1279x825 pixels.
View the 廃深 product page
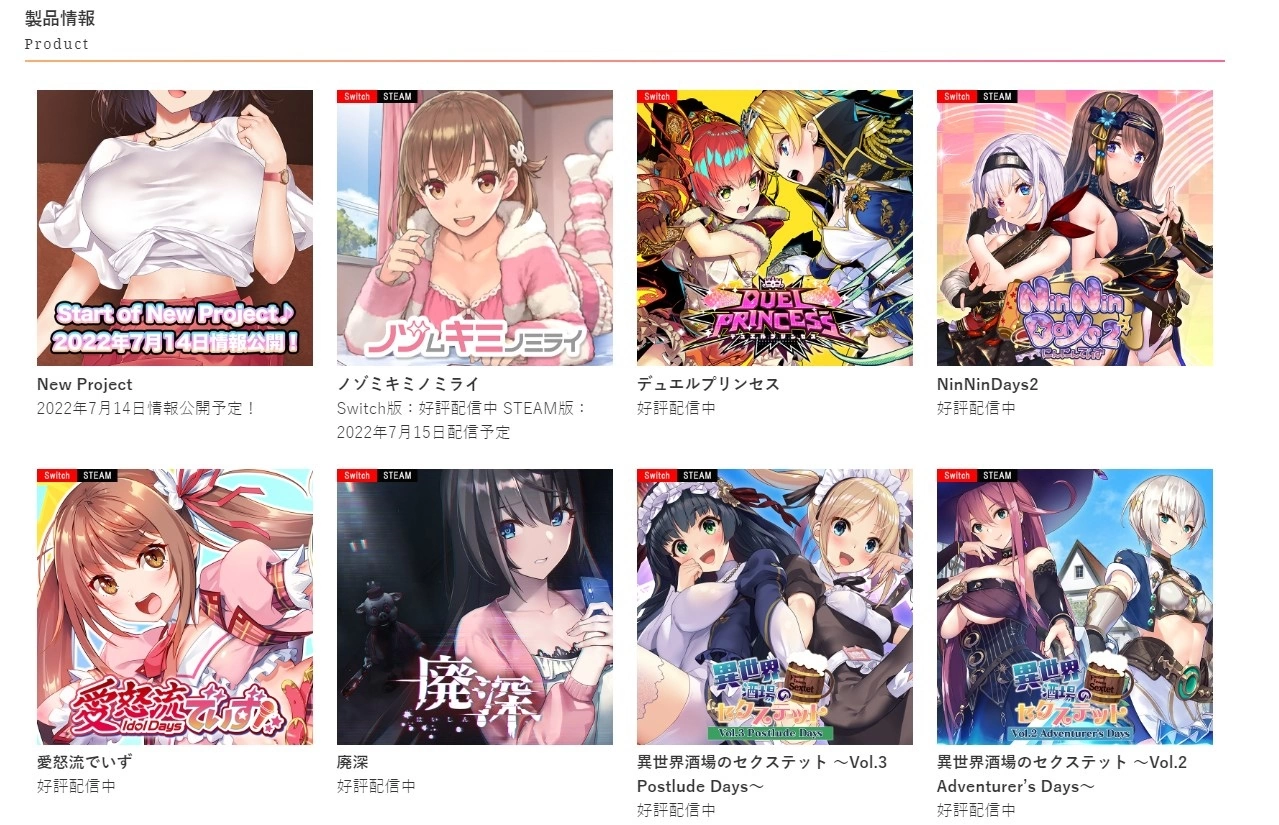click(475, 607)
